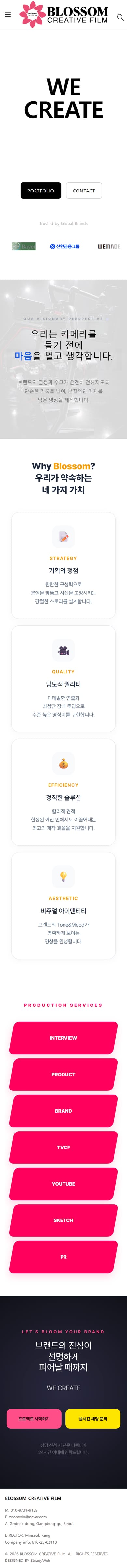Tap the 프로젝트 시작하기 button
This screenshot has width=127, height=1568.
coord(34,1418)
